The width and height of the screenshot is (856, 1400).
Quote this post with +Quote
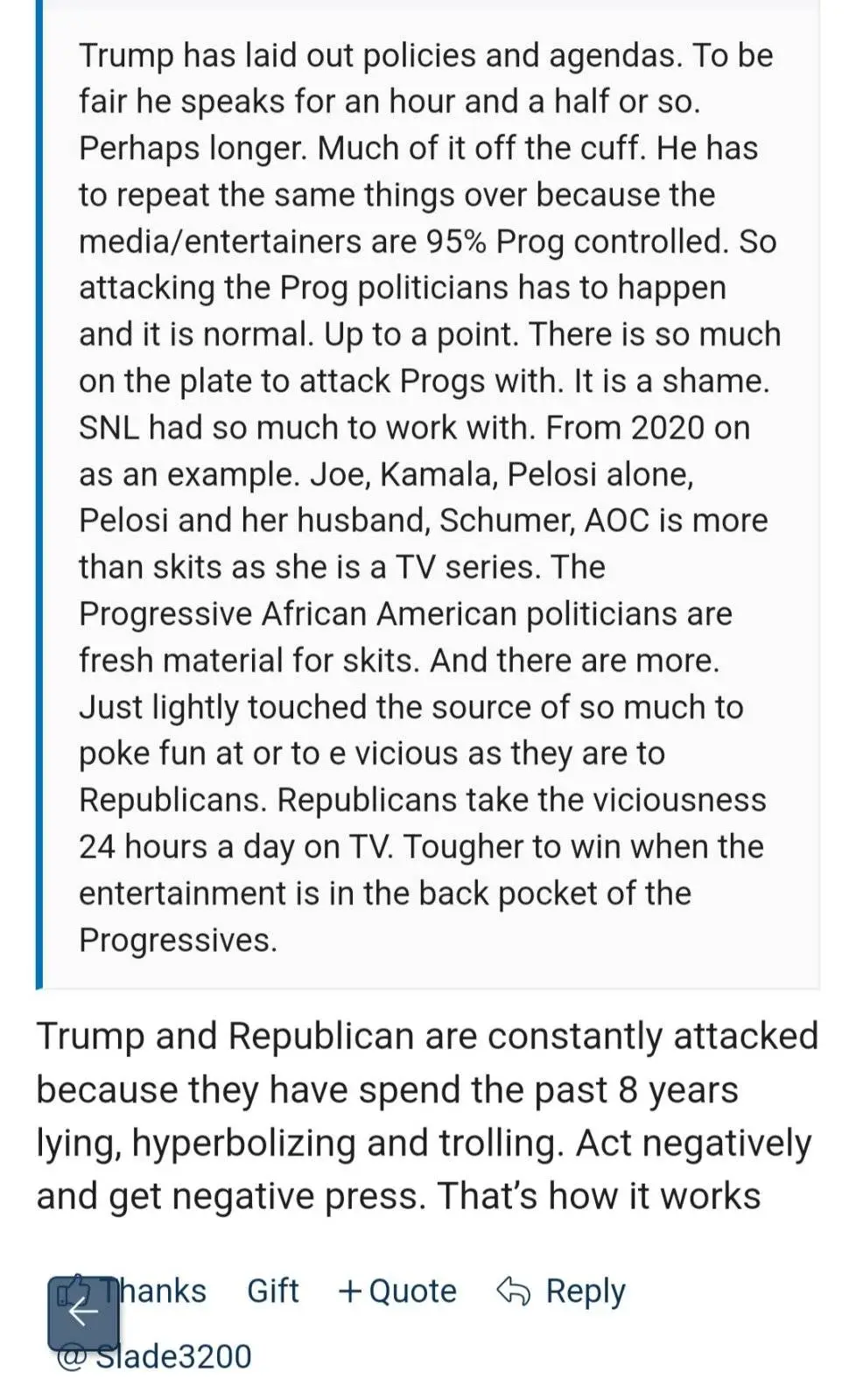397,1291
